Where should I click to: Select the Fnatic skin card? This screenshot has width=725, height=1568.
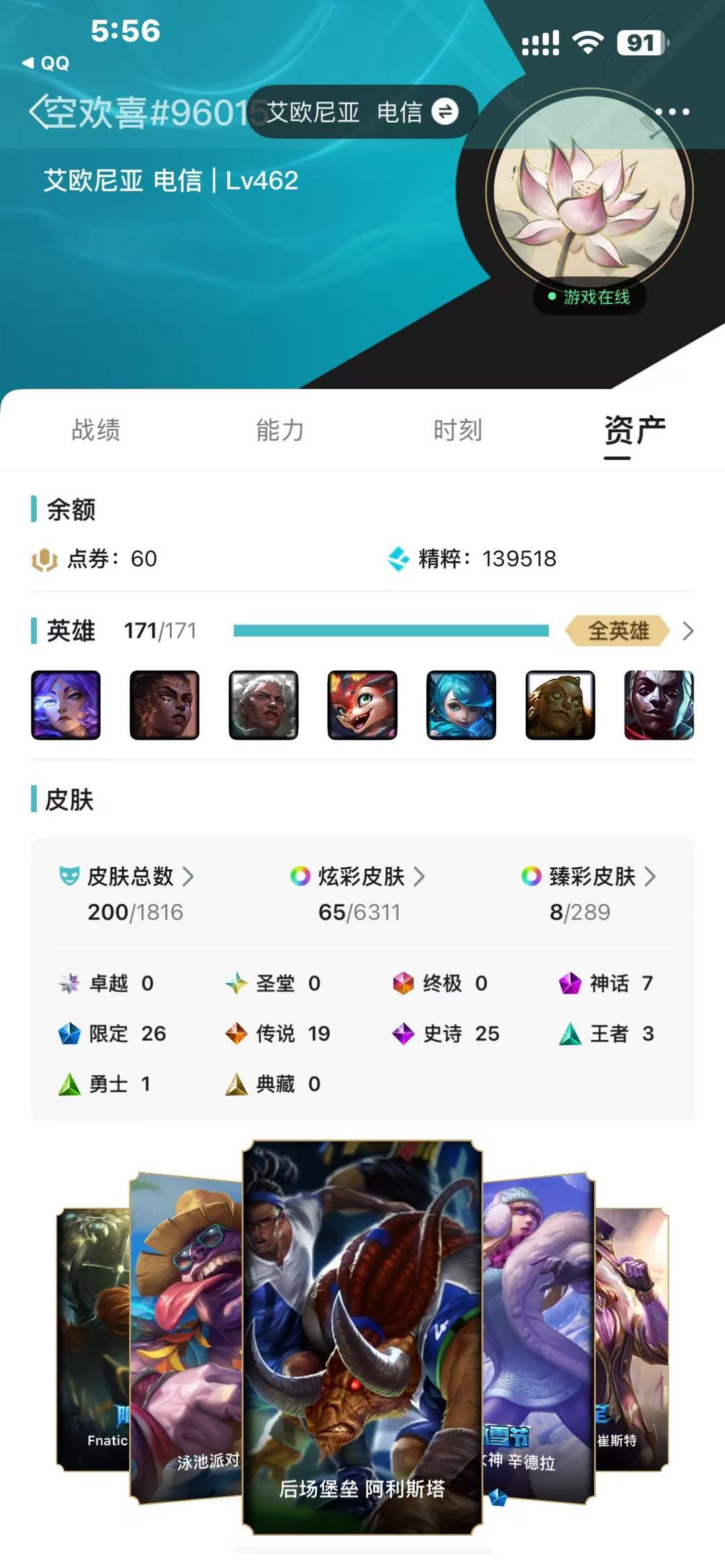[93, 1340]
